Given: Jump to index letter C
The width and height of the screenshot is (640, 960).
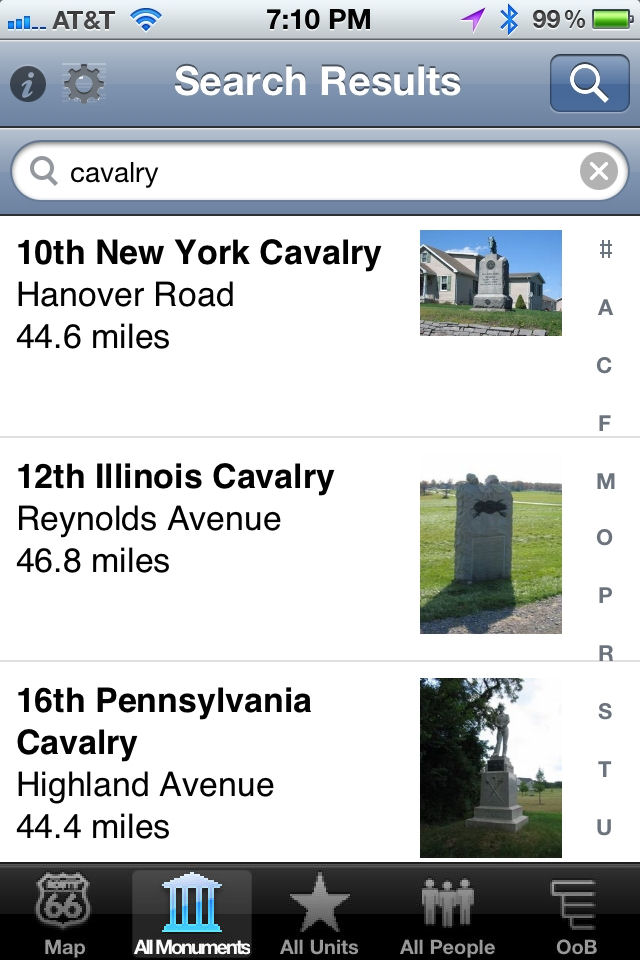Looking at the screenshot, I should [x=605, y=366].
